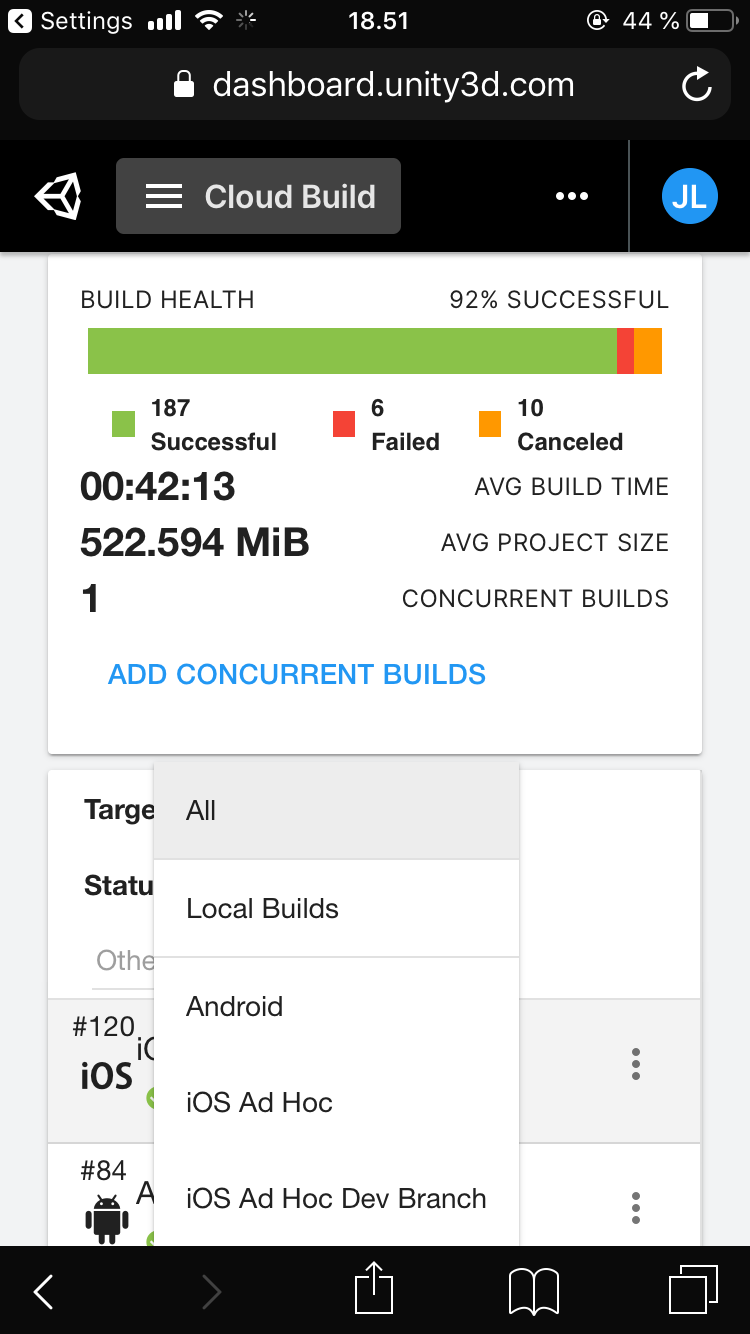Open the JL user account avatar
This screenshot has width=750, height=1334.
click(690, 196)
